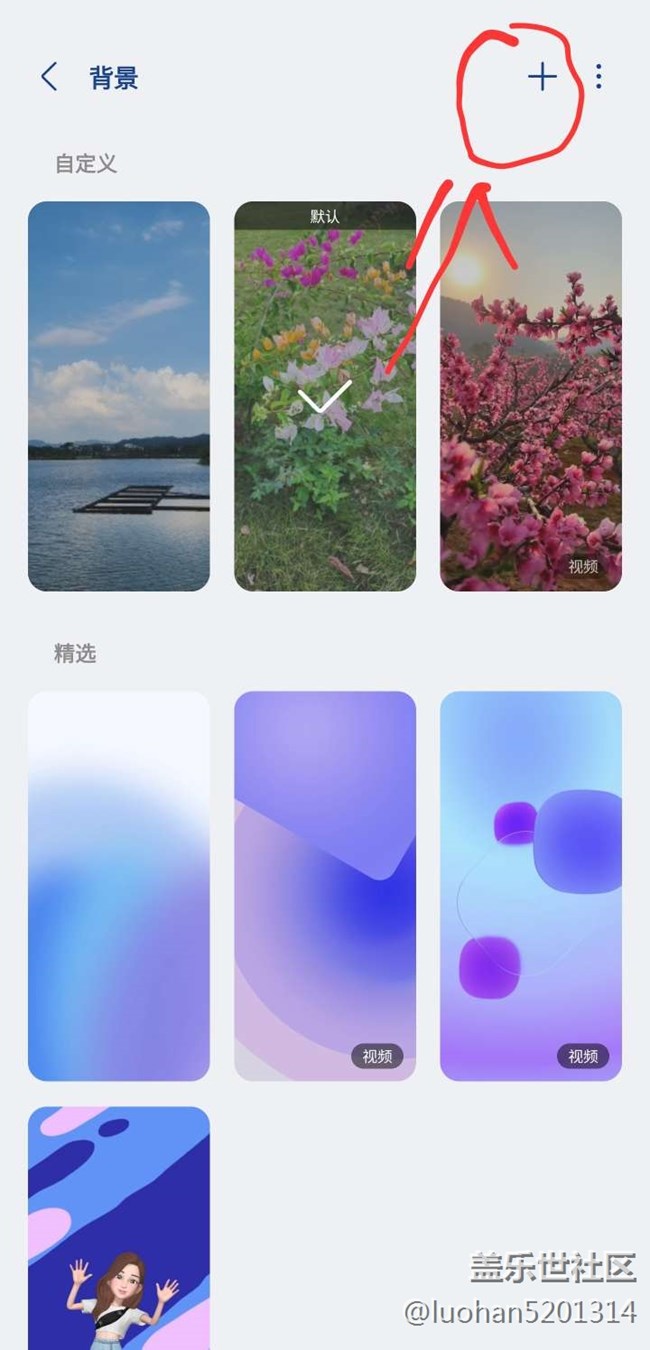This screenshot has width=650, height=1350.
Task: Choose the purple swirl video background
Action: point(325,886)
